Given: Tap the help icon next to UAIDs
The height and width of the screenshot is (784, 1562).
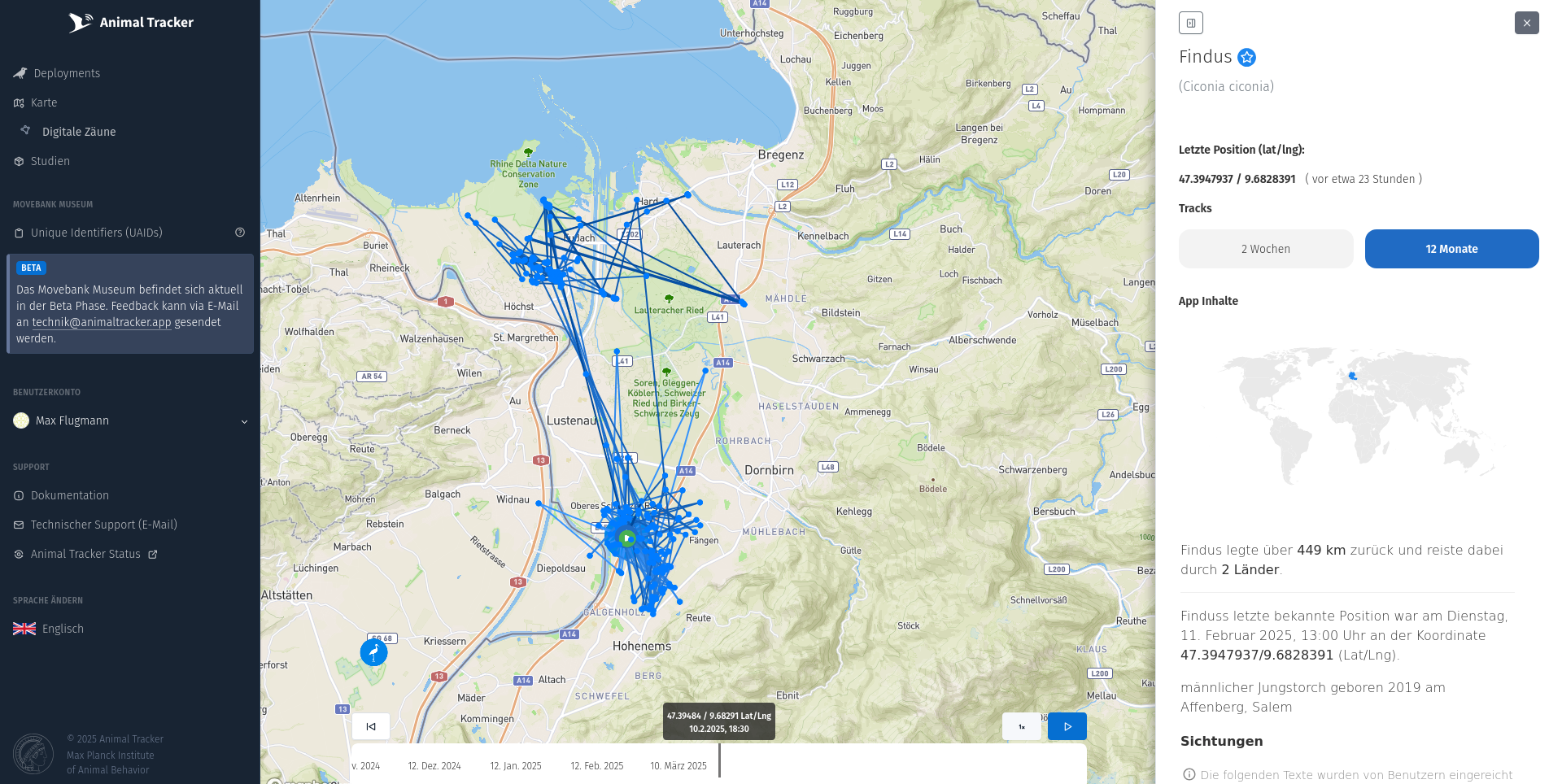Looking at the screenshot, I should click(x=240, y=233).
